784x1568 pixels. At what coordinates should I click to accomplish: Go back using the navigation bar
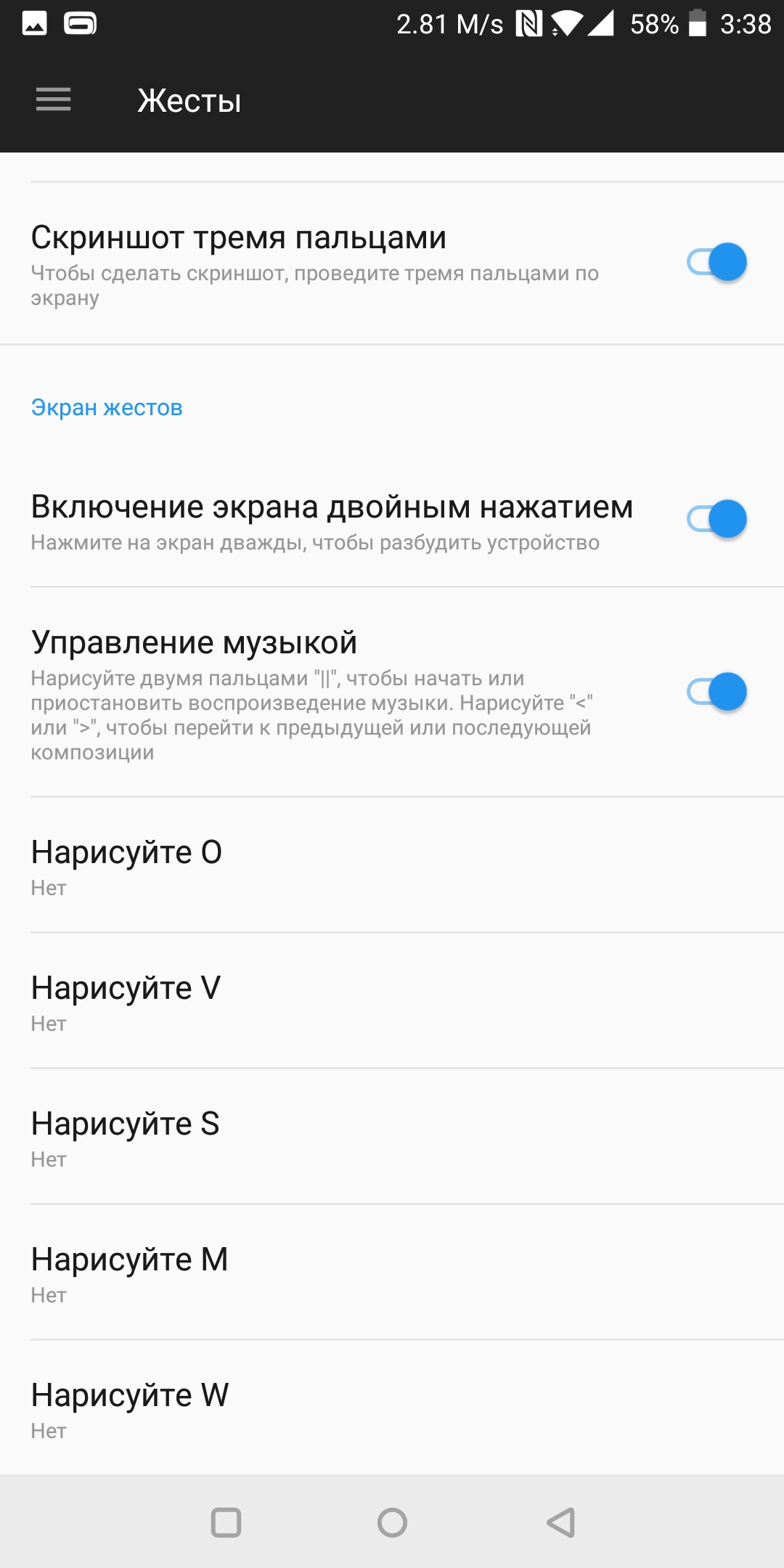coord(560,1522)
